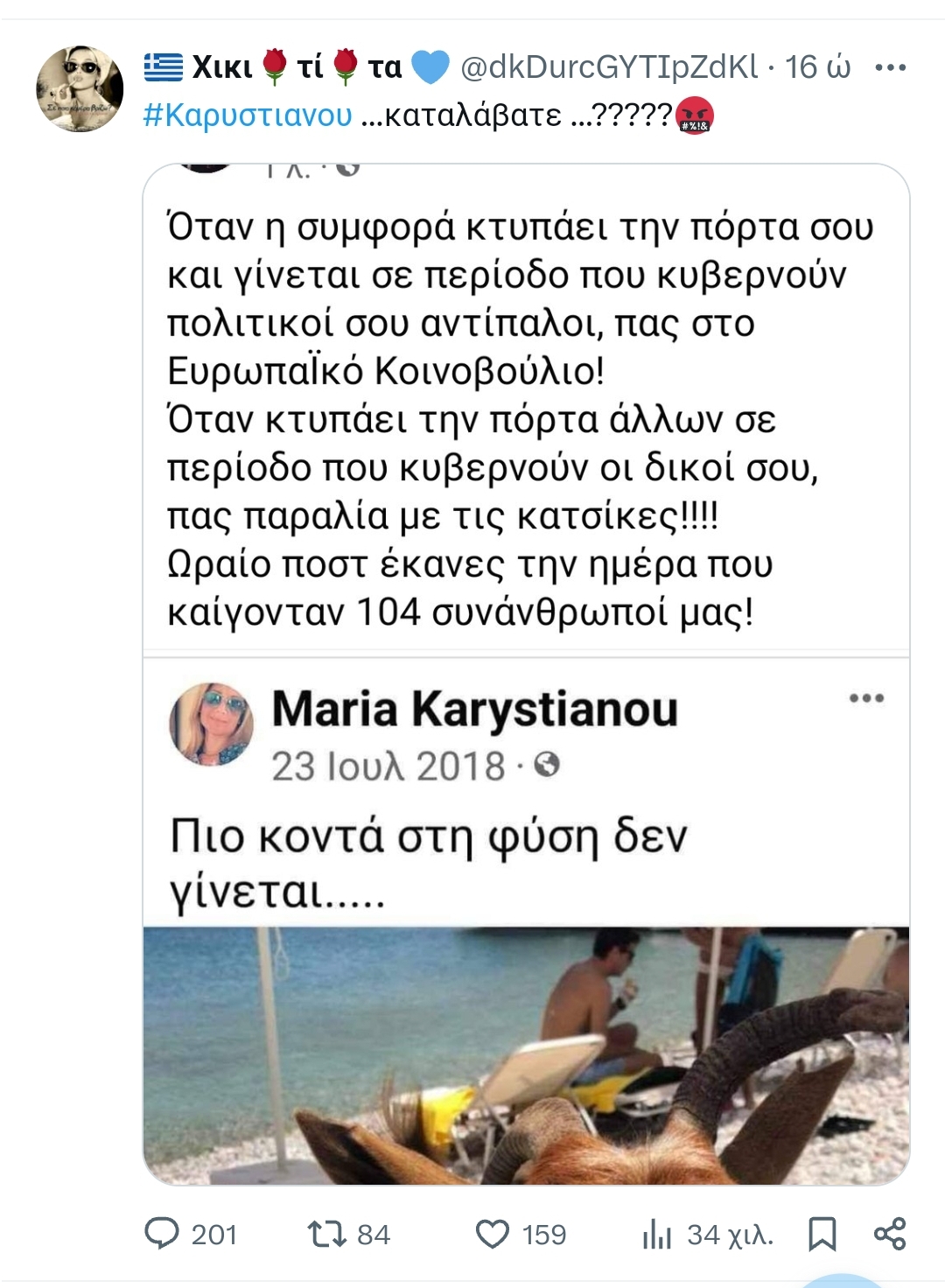Open the #Καρυστιανου hashtag link
This screenshot has width=945, height=1288.
[248, 115]
